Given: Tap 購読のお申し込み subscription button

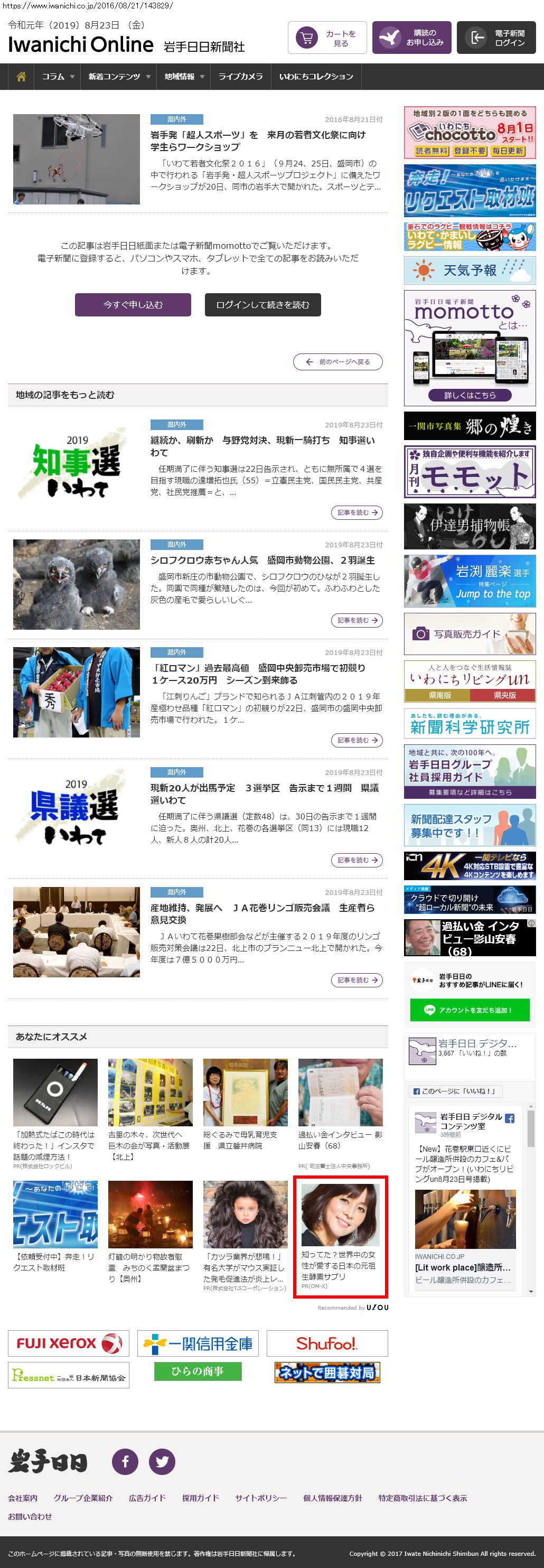Looking at the screenshot, I should (x=411, y=38).
